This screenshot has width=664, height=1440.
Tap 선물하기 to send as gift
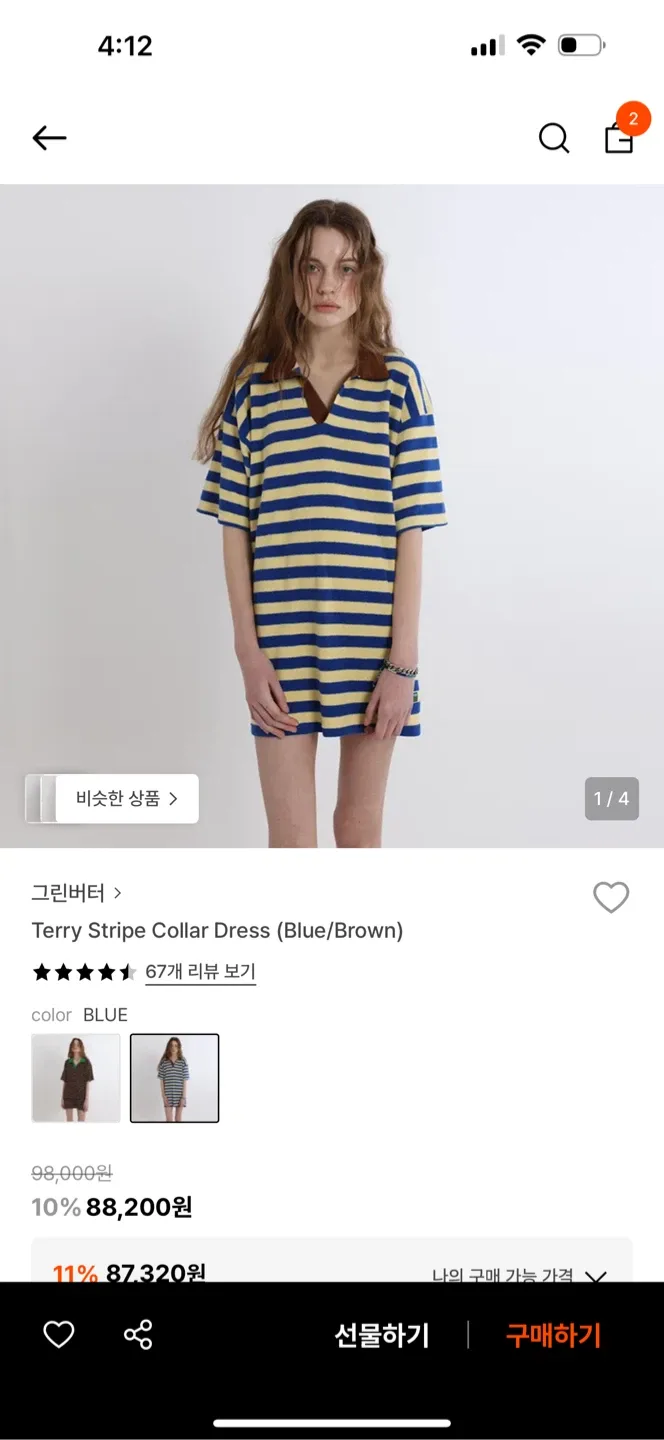[x=381, y=1335]
